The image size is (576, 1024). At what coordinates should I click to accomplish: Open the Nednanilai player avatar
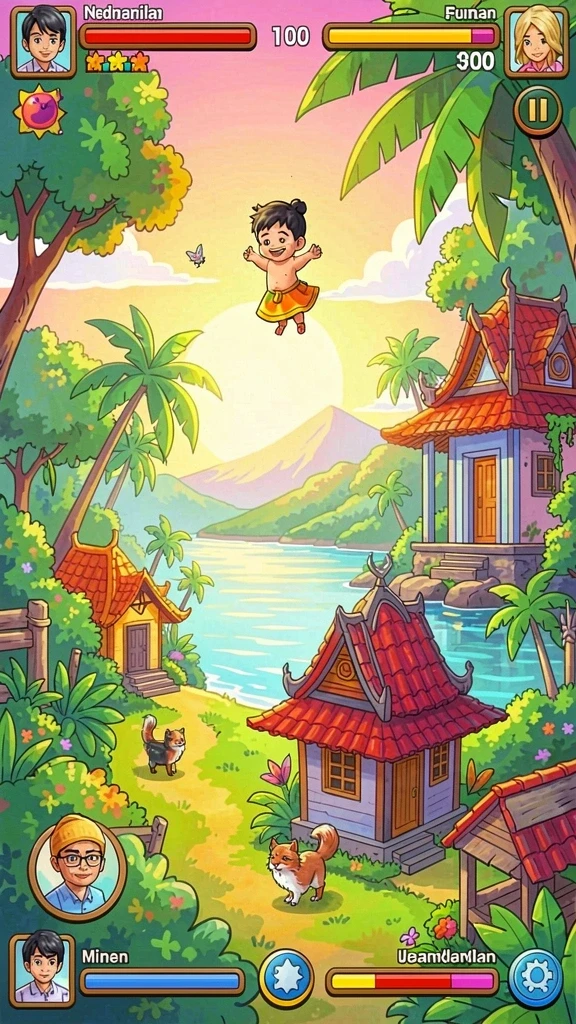[x=44, y=42]
